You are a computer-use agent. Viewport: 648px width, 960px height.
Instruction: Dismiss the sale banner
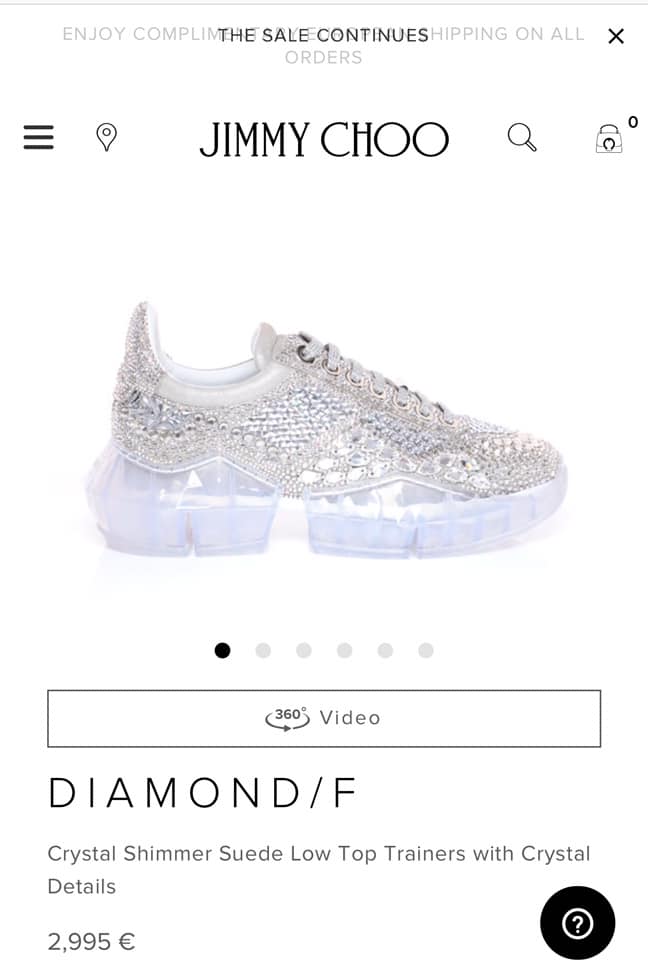pos(616,36)
